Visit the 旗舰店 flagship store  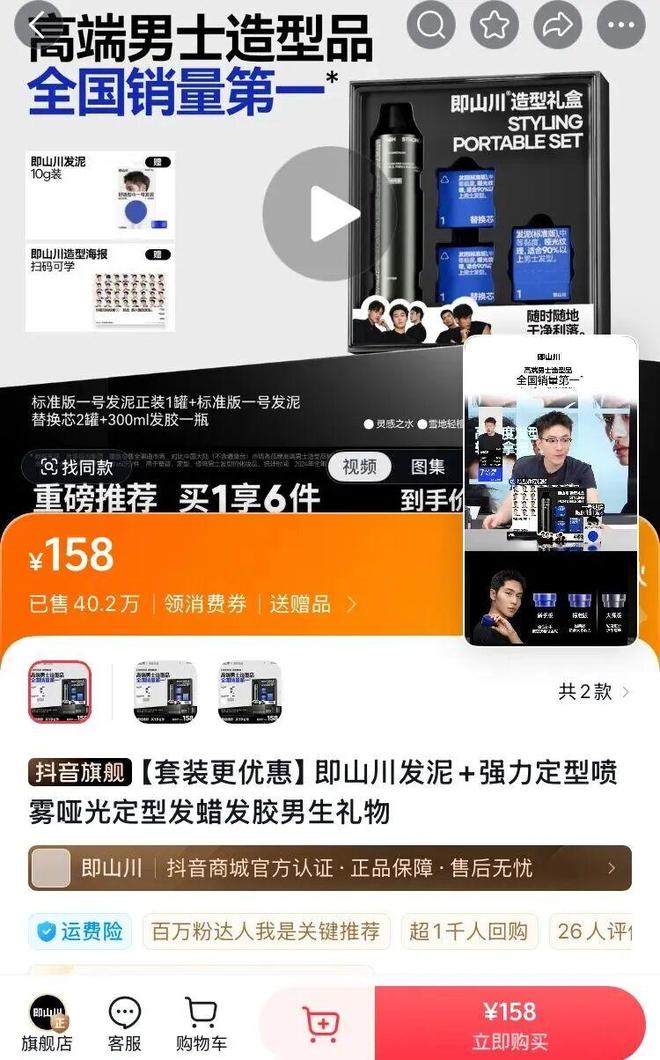point(46,1022)
